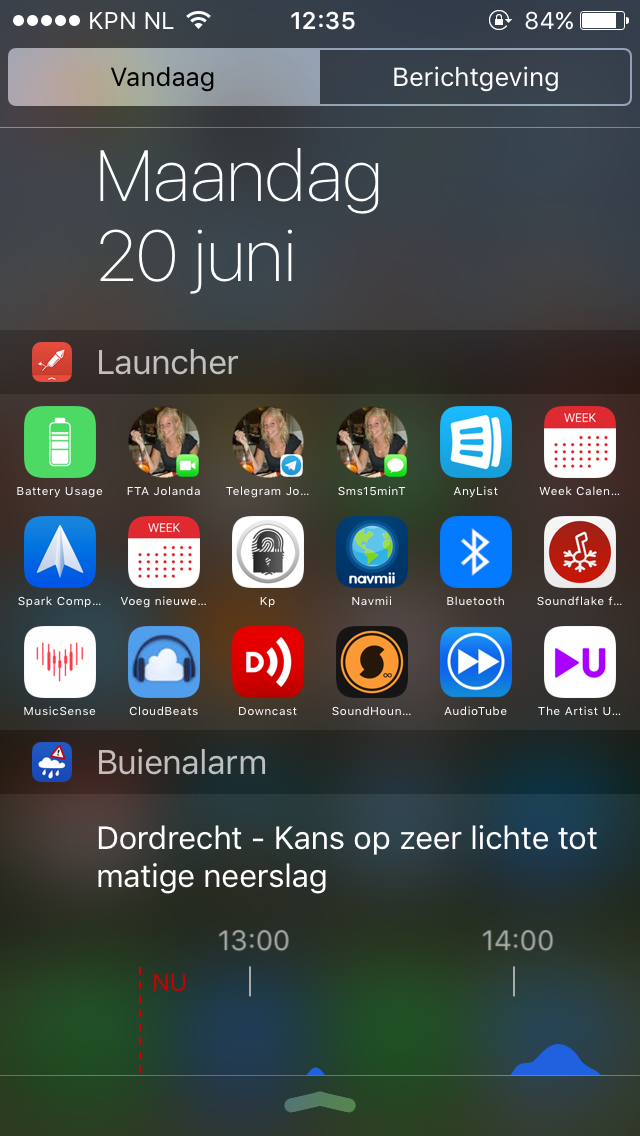Open the Bluetooth shortcut
The height and width of the screenshot is (1136, 640).
point(476,552)
